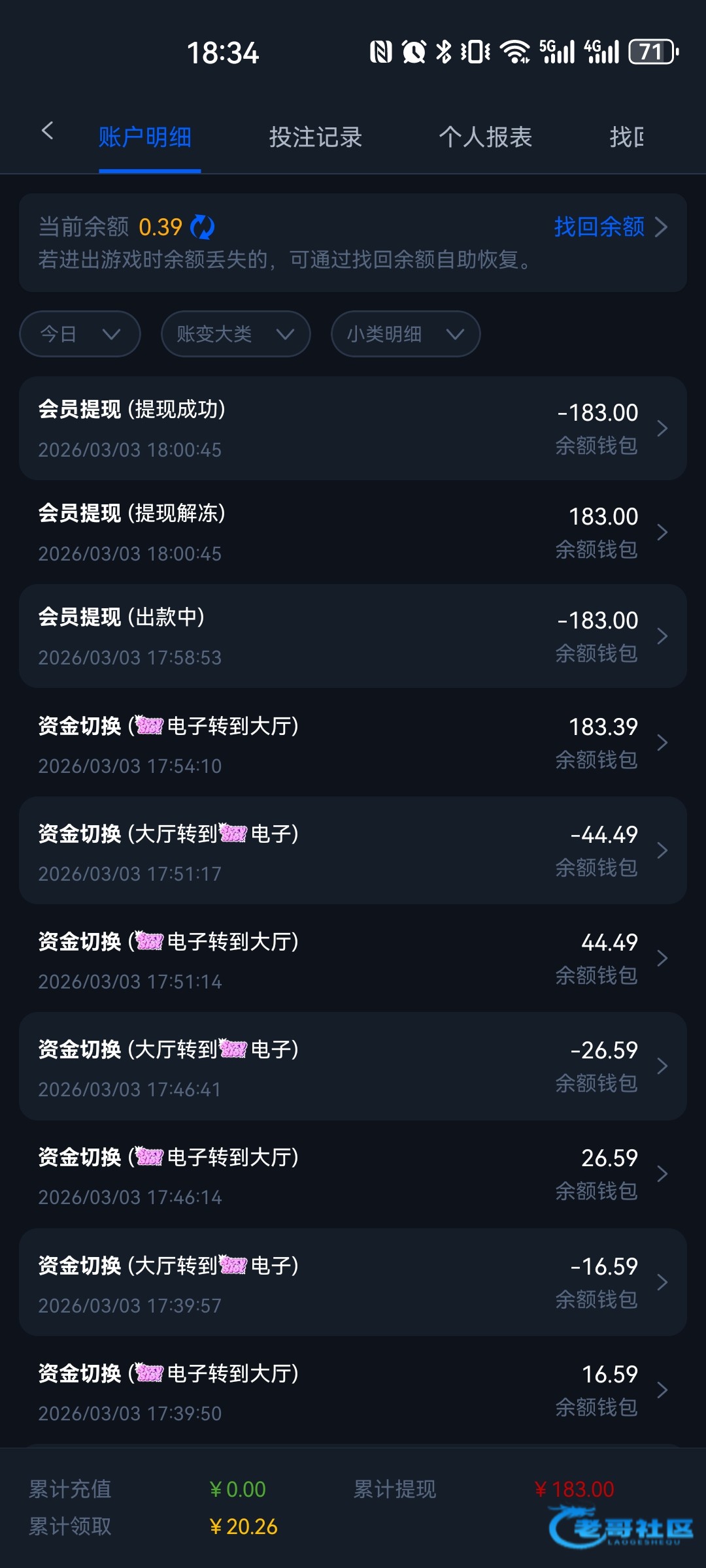The height and width of the screenshot is (1568, 706).
Task: Open the 183.39 资金切换 record
Action: click(x=353, y=743)
